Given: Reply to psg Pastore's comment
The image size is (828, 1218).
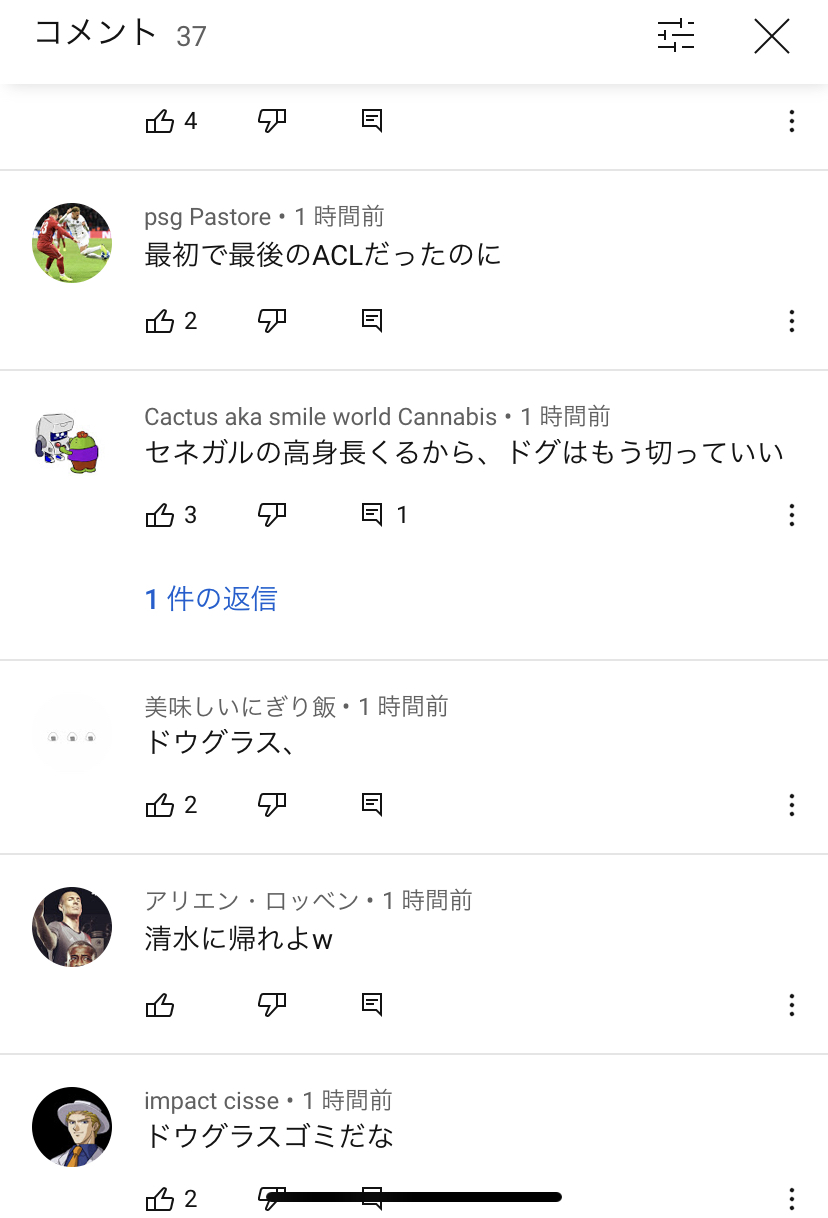Looking at the screenshot, I should point(372,321).
